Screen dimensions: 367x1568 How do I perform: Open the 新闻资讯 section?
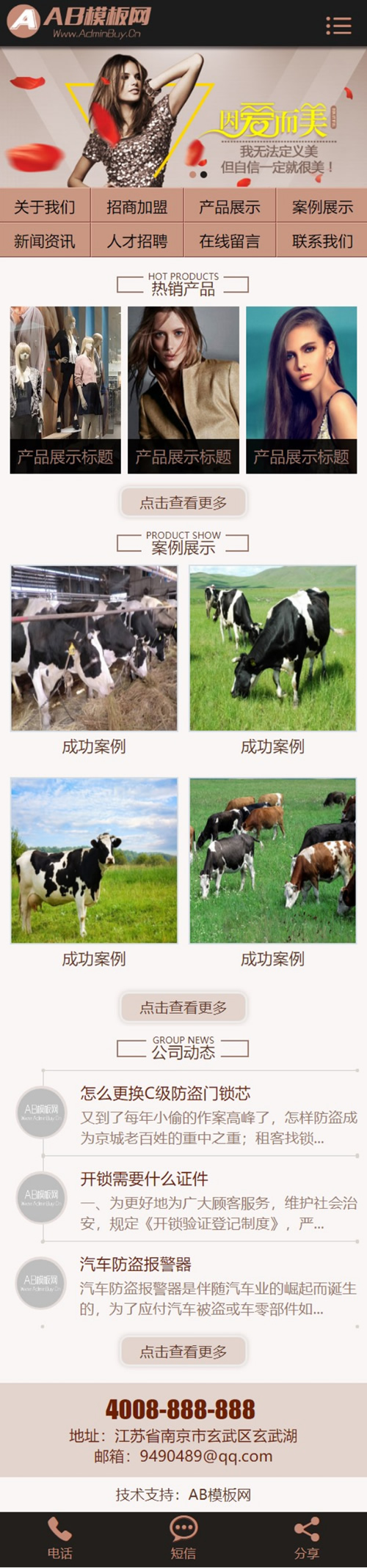[45, 240]
